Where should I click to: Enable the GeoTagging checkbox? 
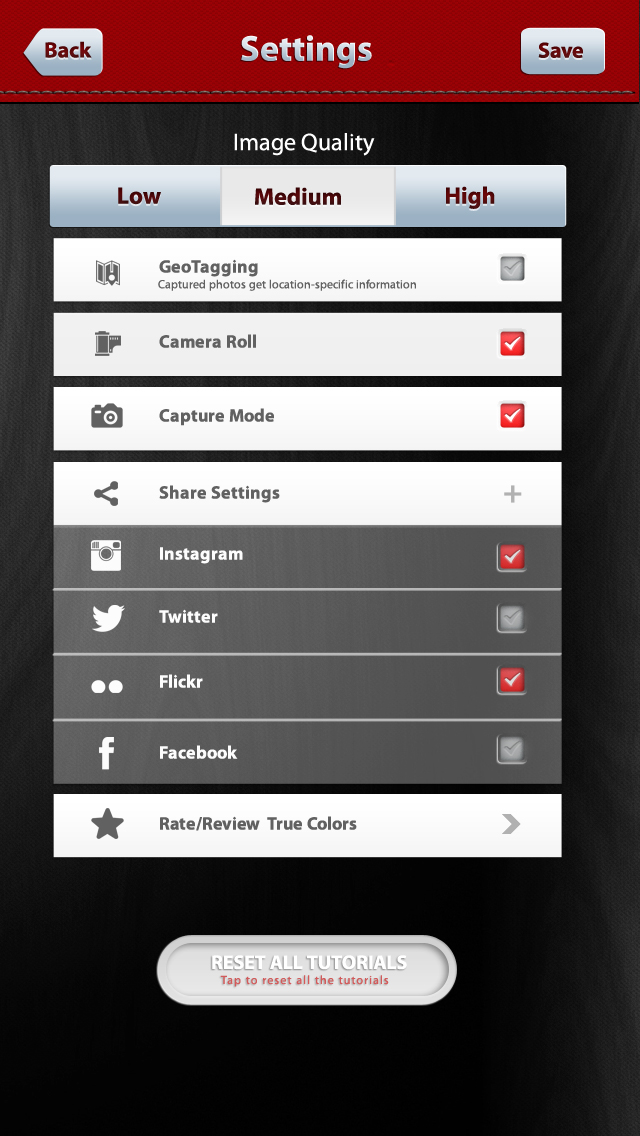[x=512, y=268]
